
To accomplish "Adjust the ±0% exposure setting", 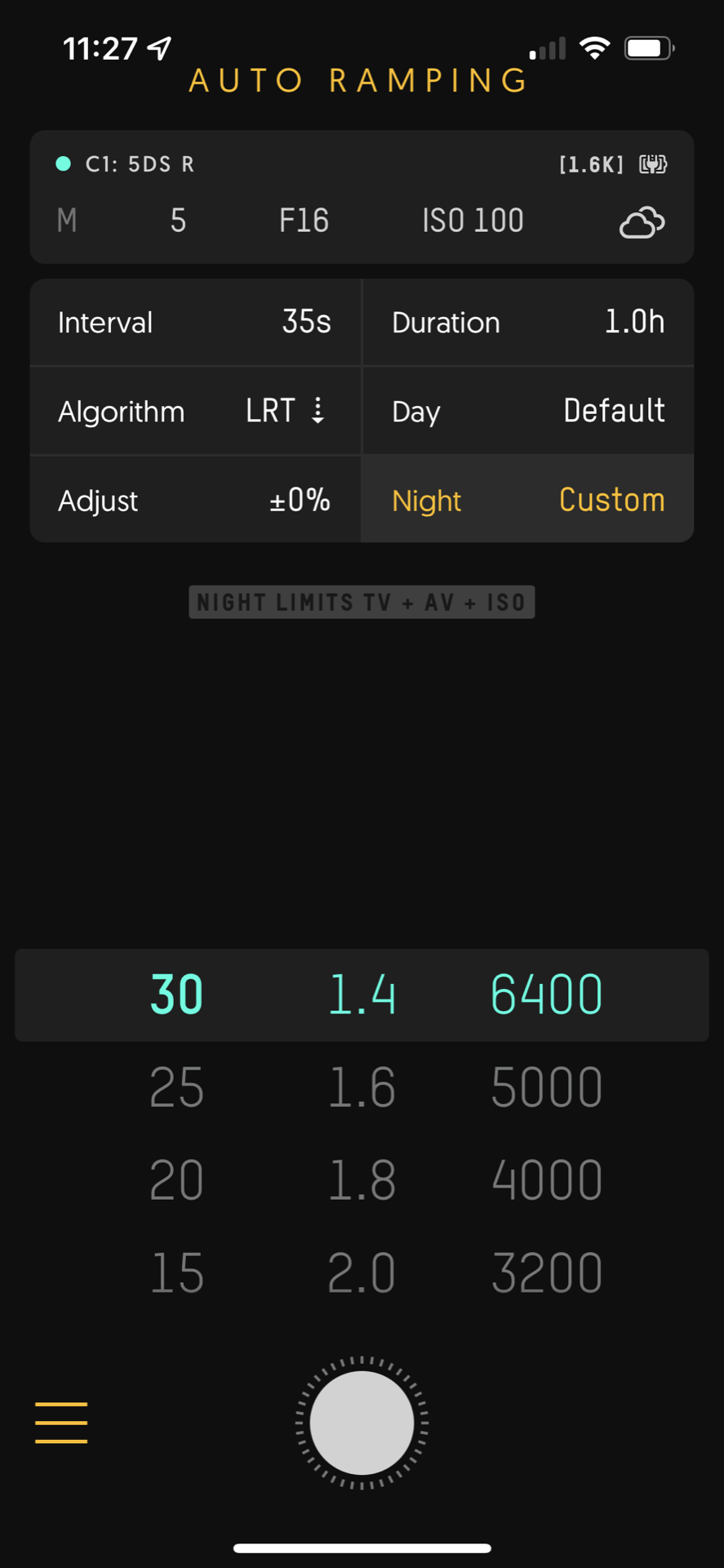I will click(195, 500).
